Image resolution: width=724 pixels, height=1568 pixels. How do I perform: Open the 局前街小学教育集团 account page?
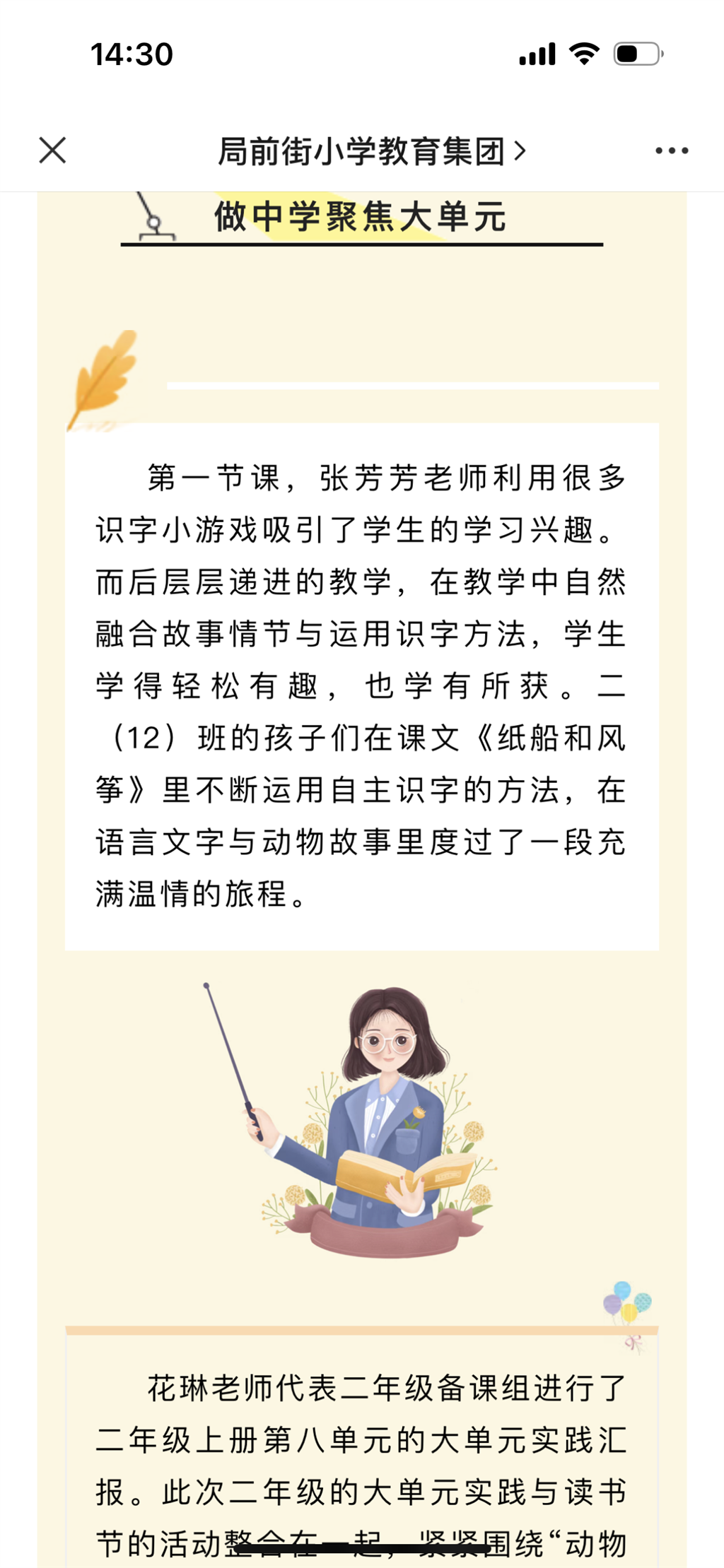tap(370, 151)
